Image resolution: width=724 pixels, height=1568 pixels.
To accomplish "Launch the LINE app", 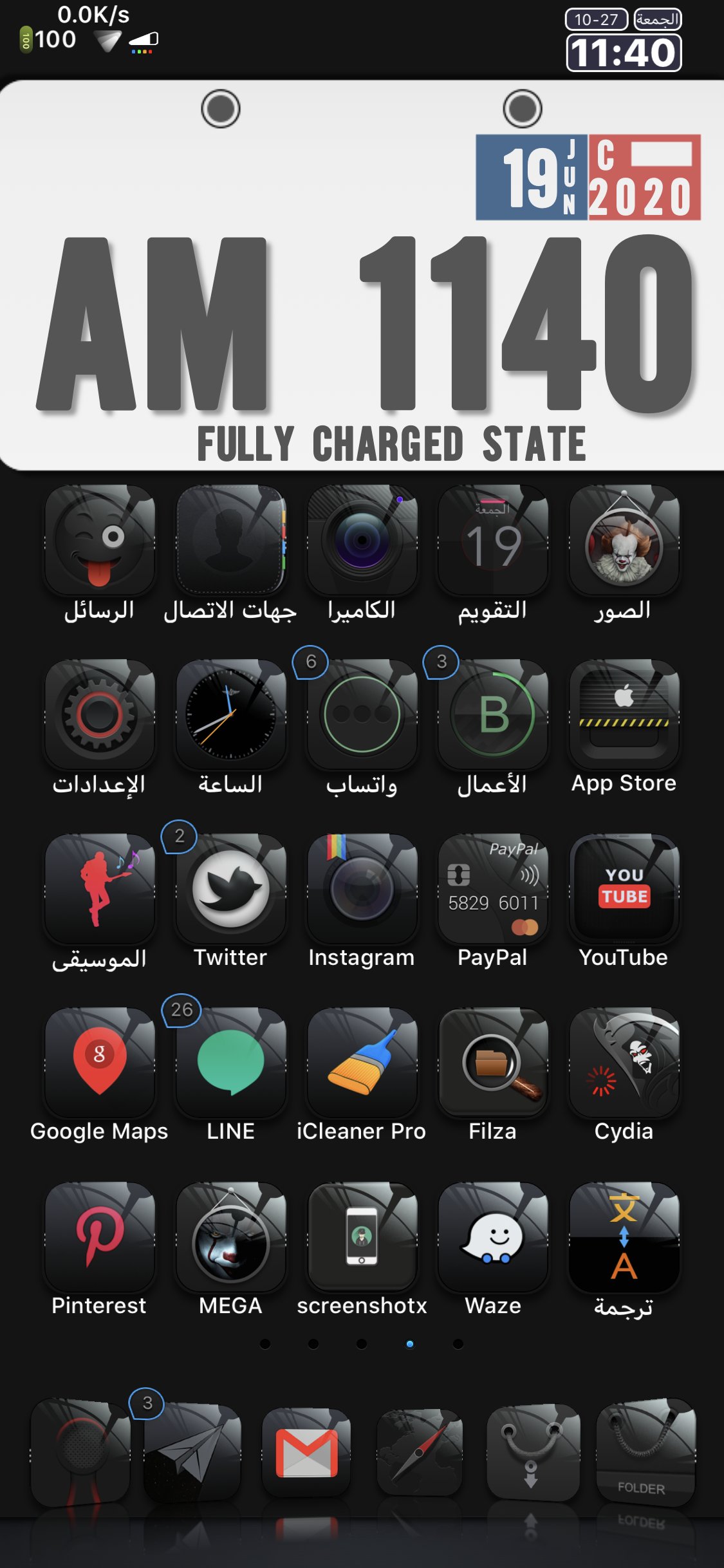I will (230, 1063).
